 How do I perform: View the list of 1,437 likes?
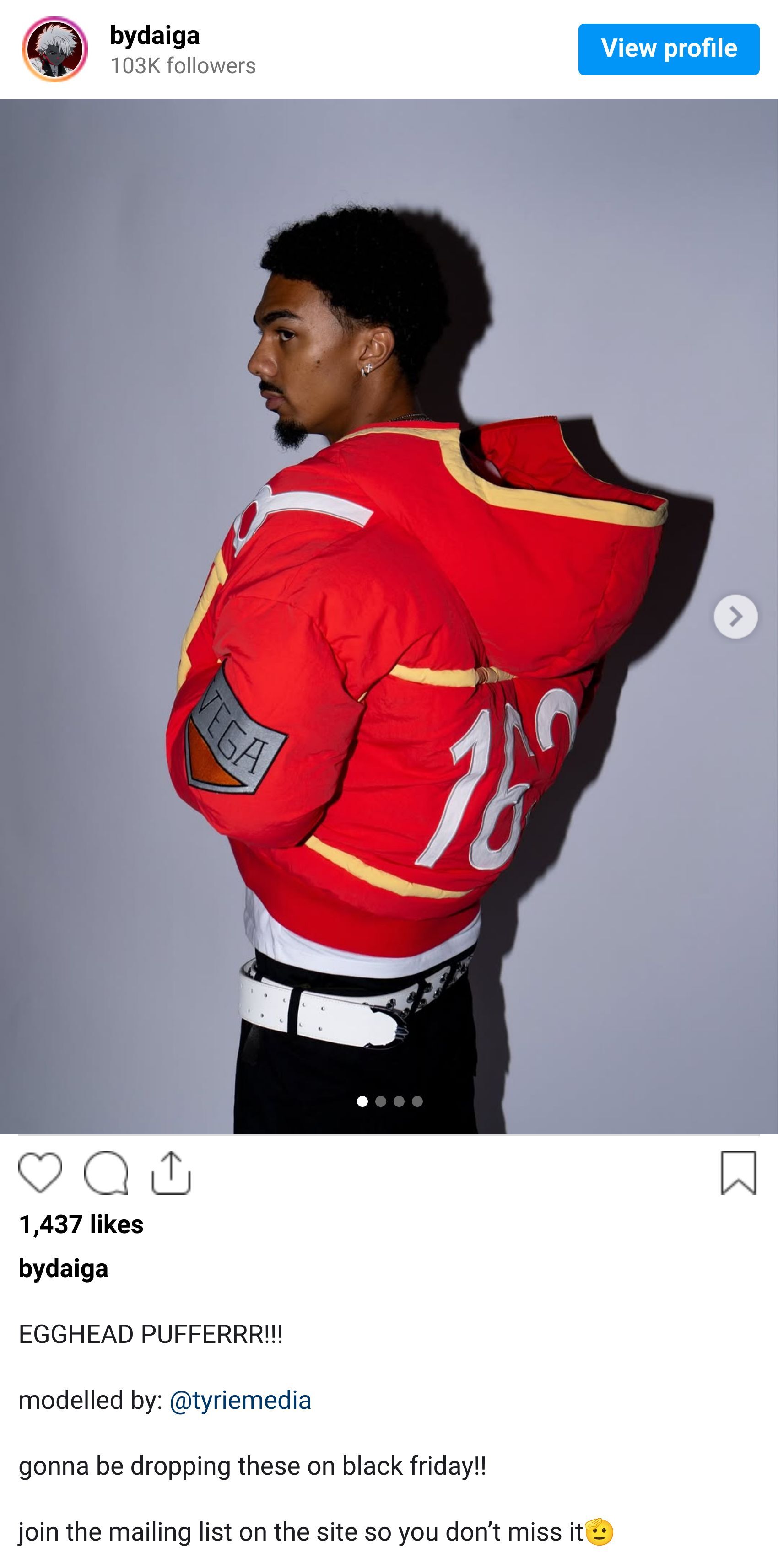pyautogui.click(x=81, y=1224)
